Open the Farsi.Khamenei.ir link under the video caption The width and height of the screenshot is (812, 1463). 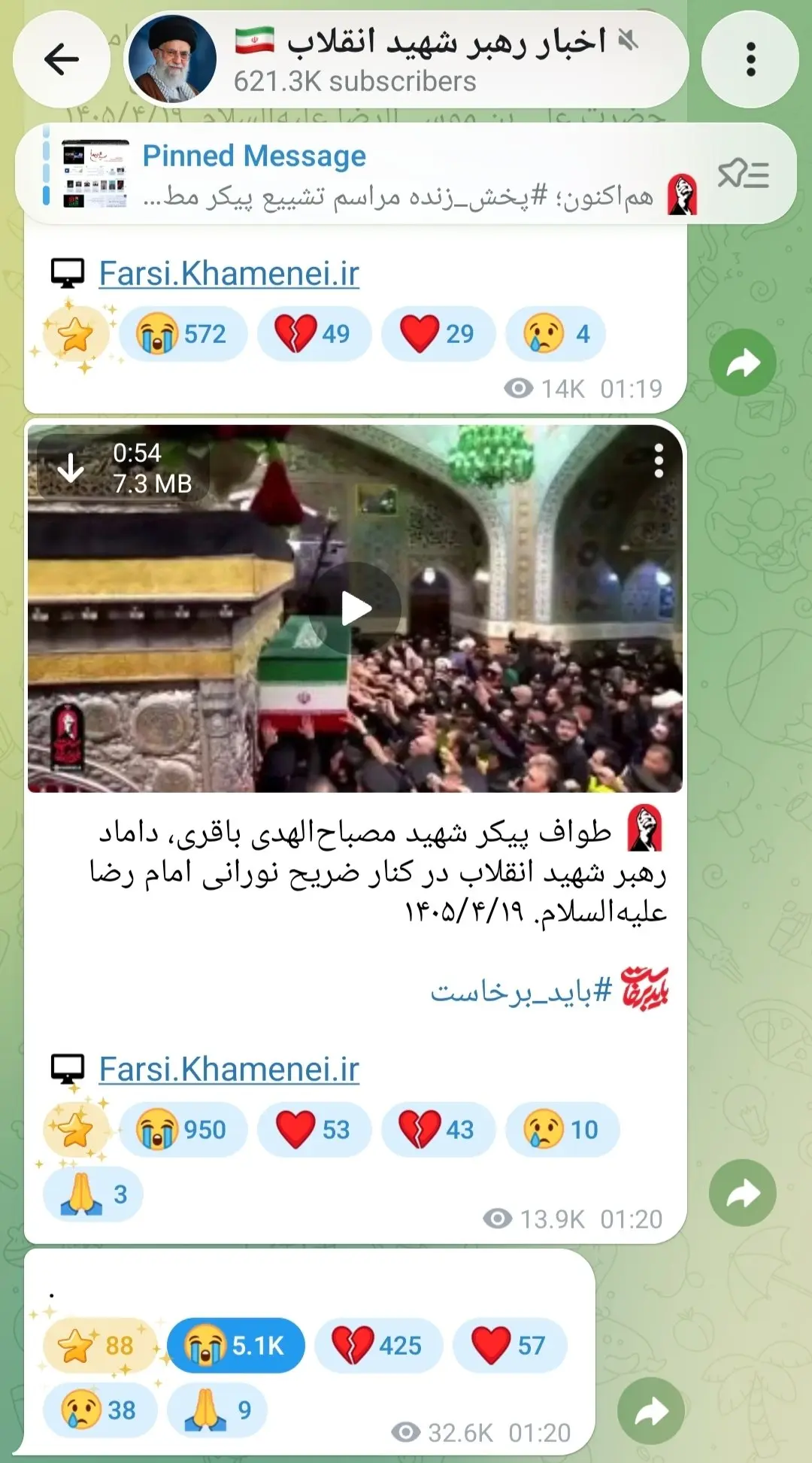[x=229, y=1069]
